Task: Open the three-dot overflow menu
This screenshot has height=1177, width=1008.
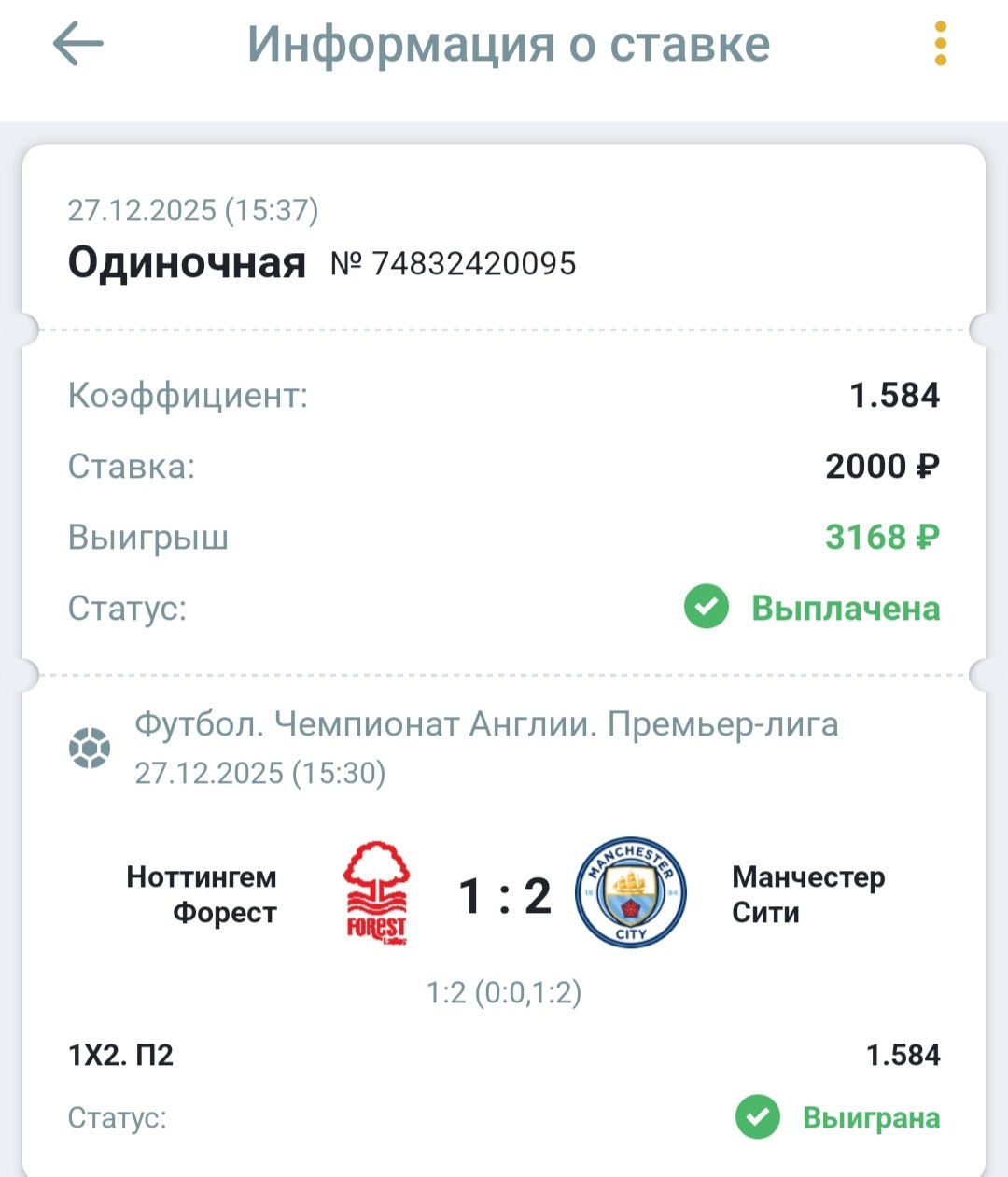Action: pyautogui.click(x=940, y=44)
